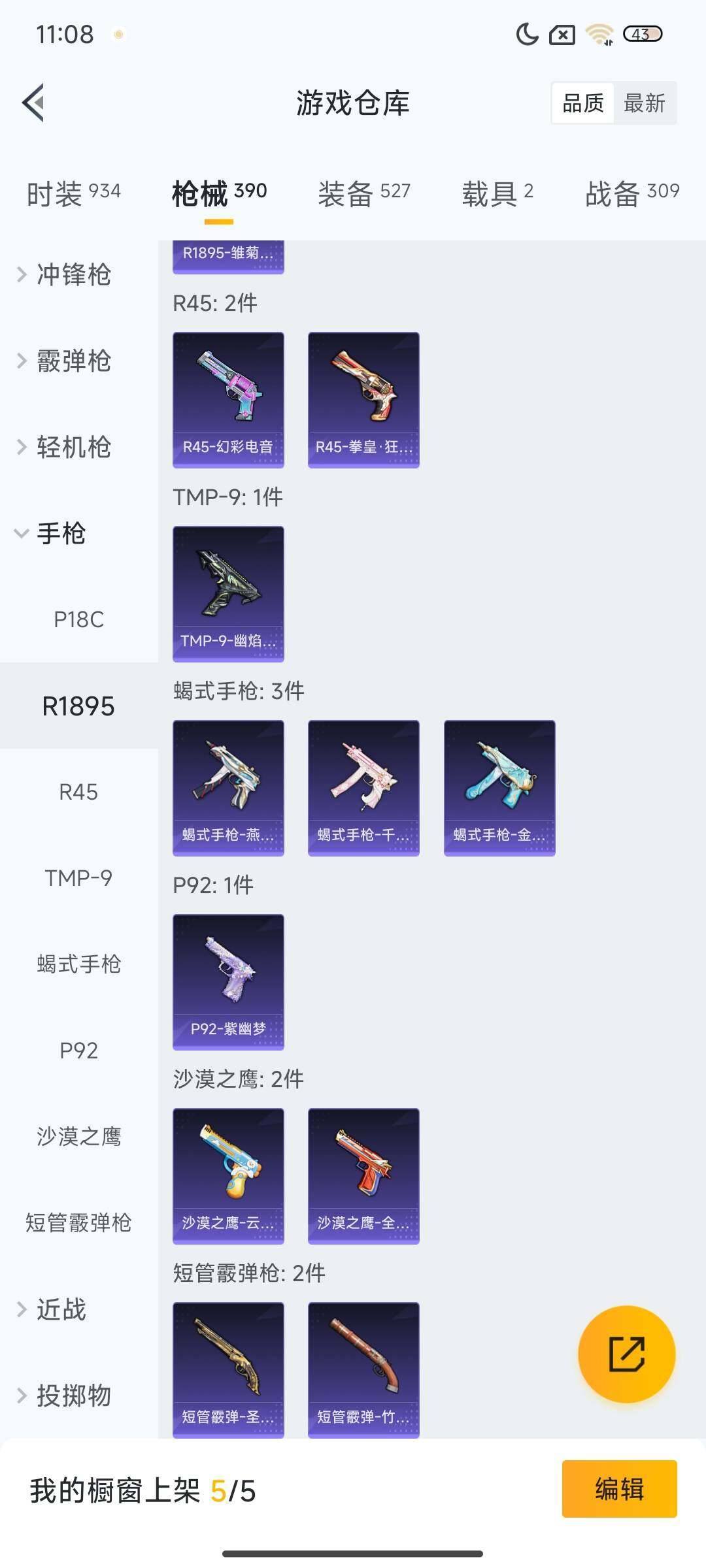Sort items by 最新
The width and height of the screenshot is (706, 1568).
coord(644,103)
